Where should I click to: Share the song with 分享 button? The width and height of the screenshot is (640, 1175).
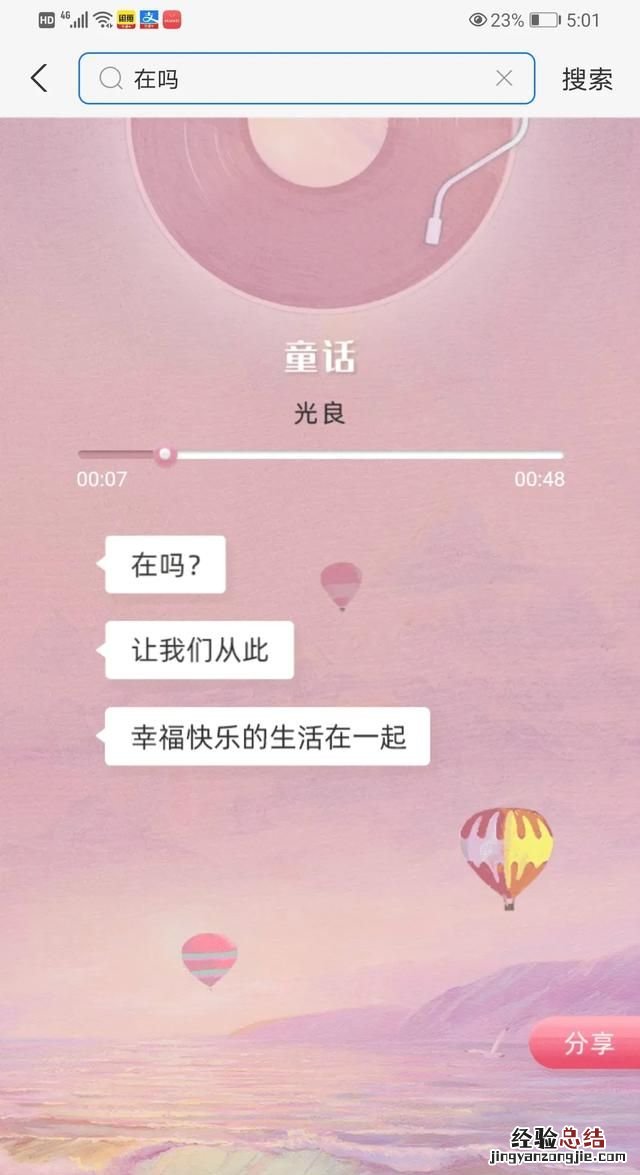tap(588, 1044)
